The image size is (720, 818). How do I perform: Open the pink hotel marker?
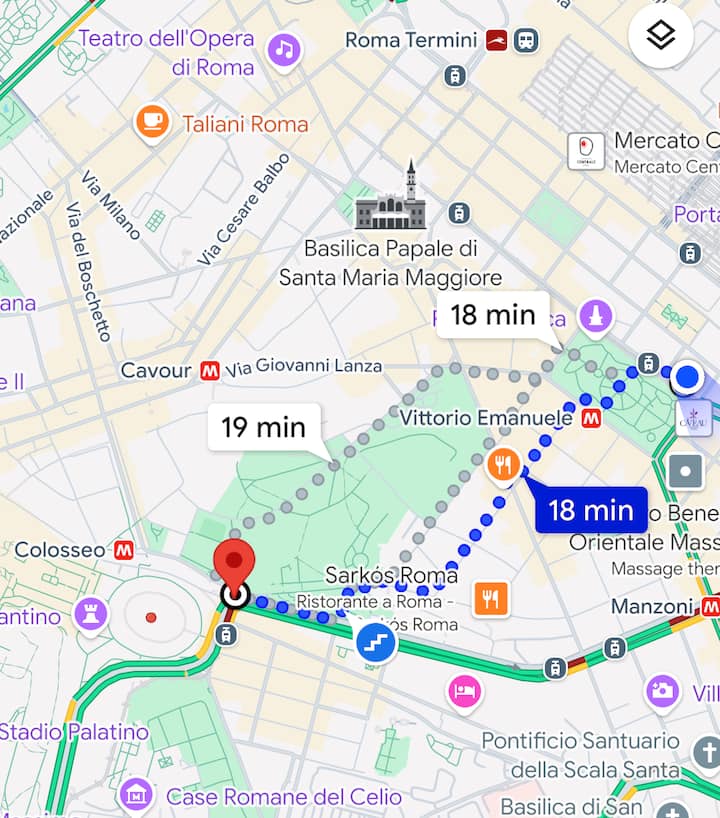464,691
